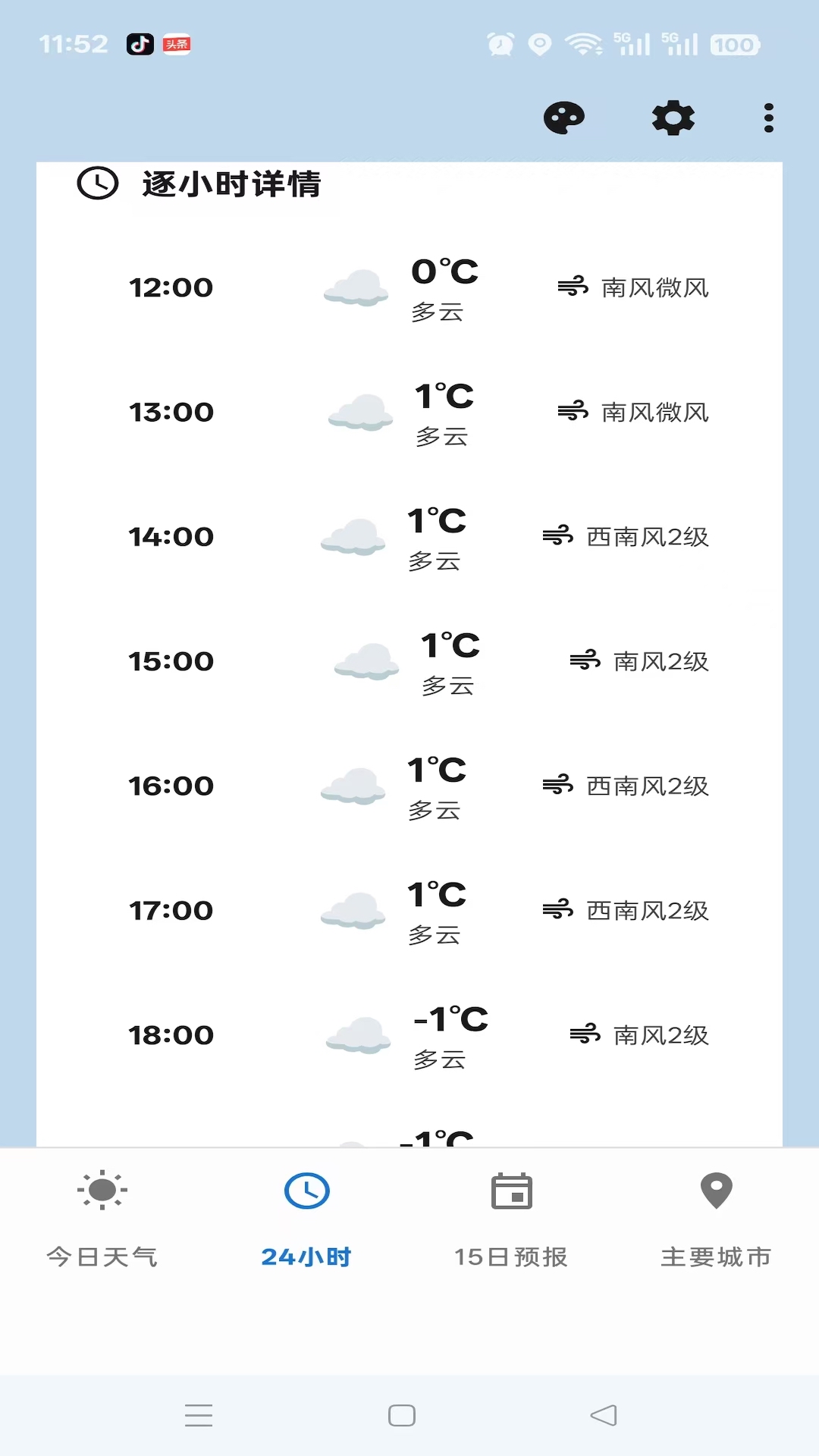Tap the system back button
The width and height of the screenshot is (819, 1456).
604,1415
